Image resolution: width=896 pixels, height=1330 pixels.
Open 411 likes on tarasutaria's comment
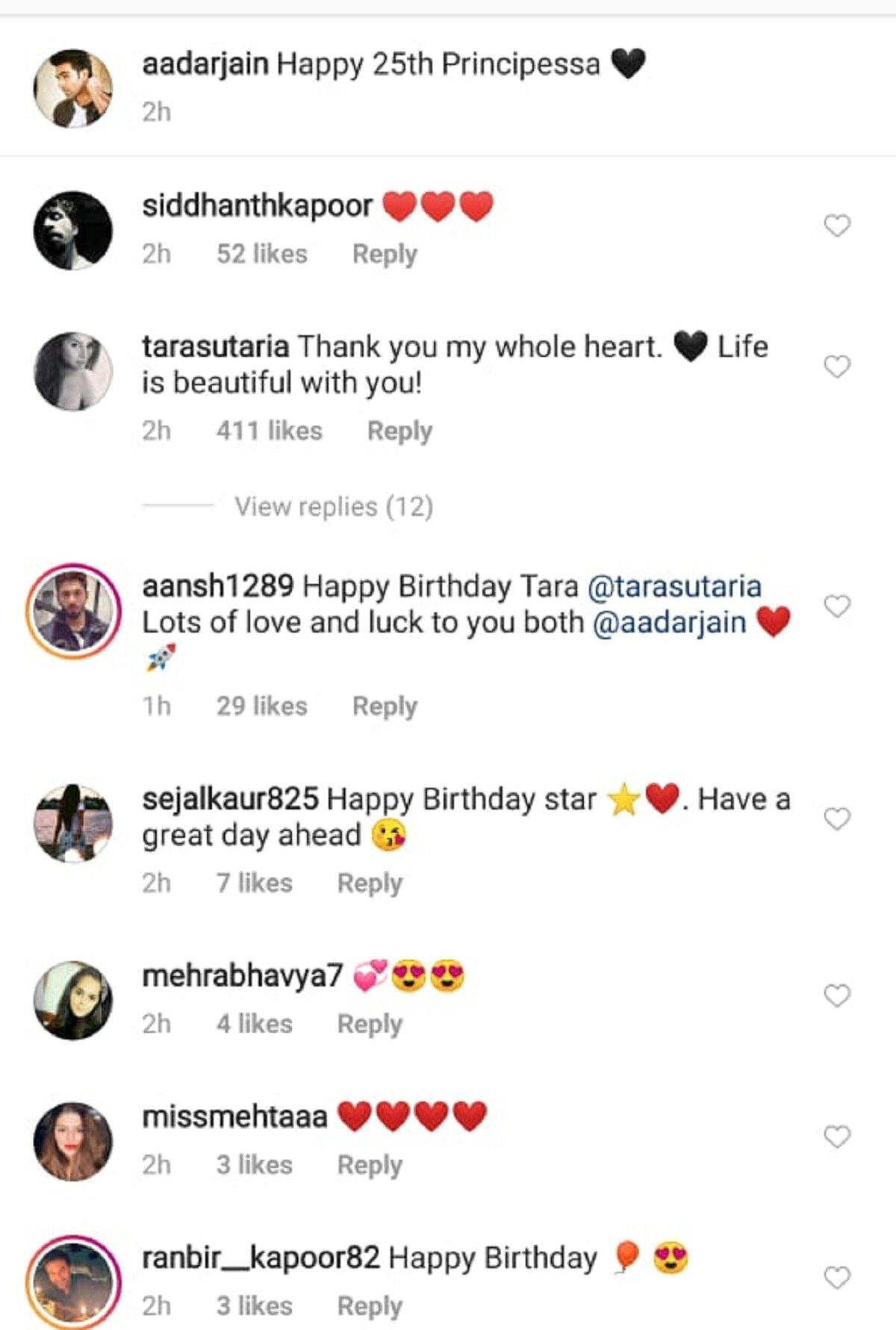[269, 431]
